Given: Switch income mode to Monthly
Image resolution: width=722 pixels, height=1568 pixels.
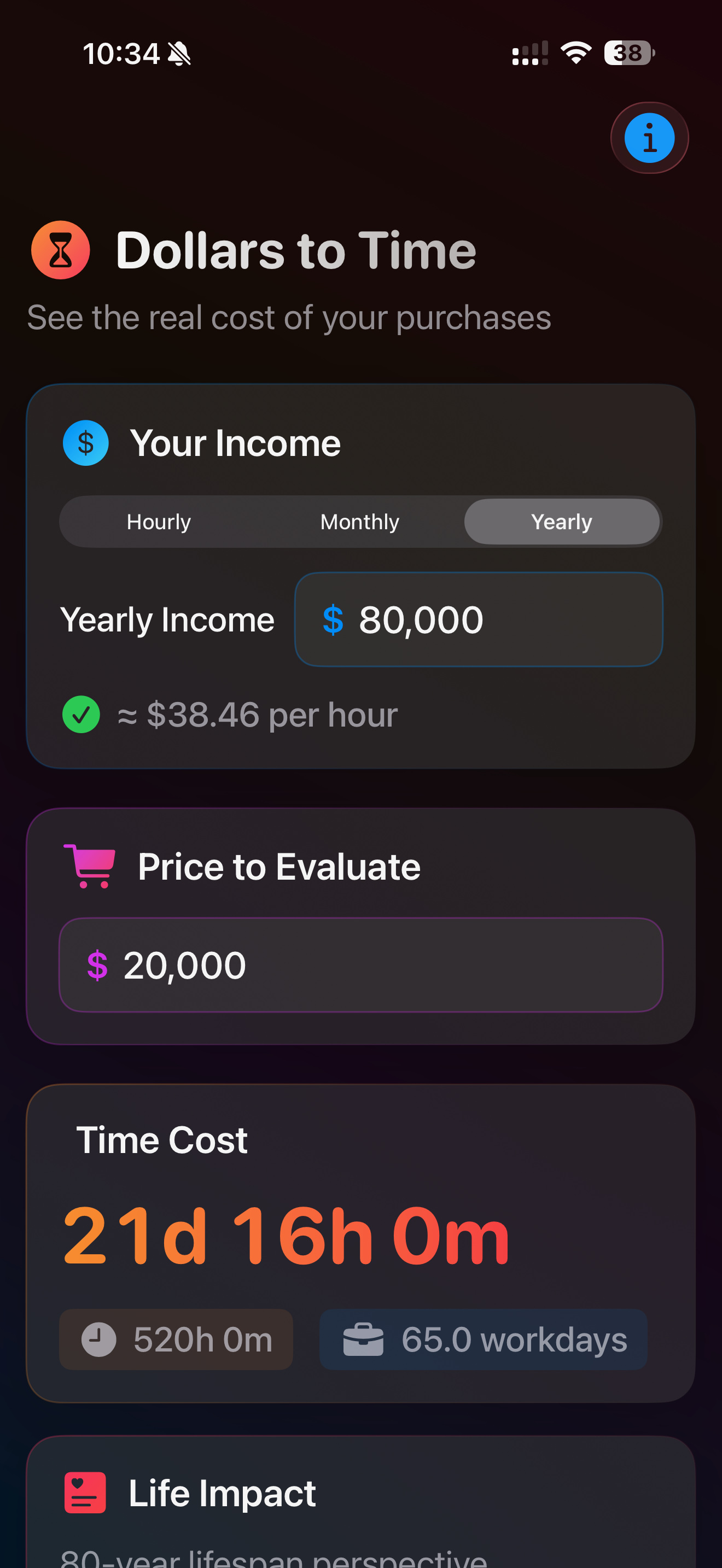Looking at the screenshot, I should coord(359,522).
